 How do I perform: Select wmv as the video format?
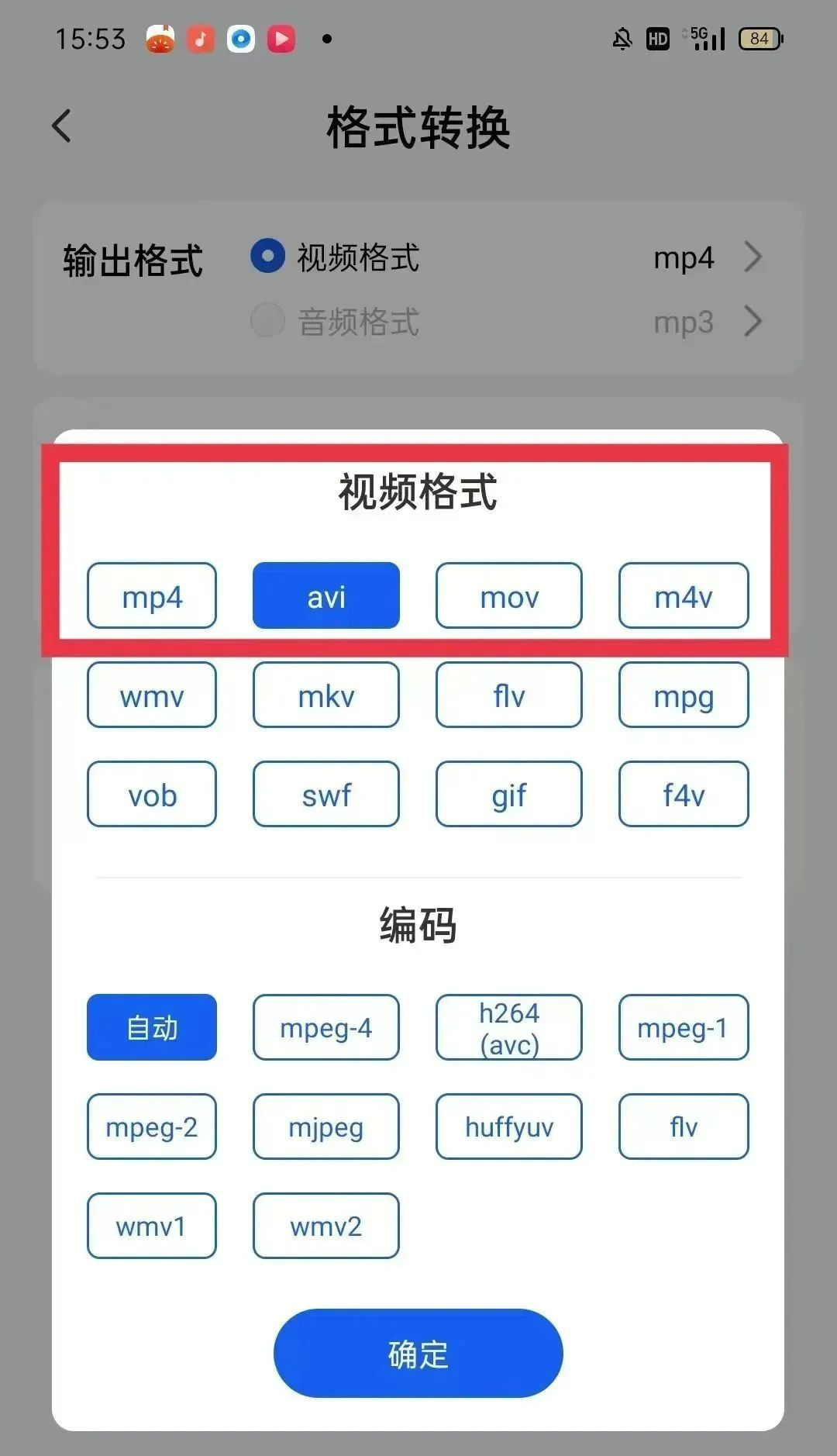152,695
